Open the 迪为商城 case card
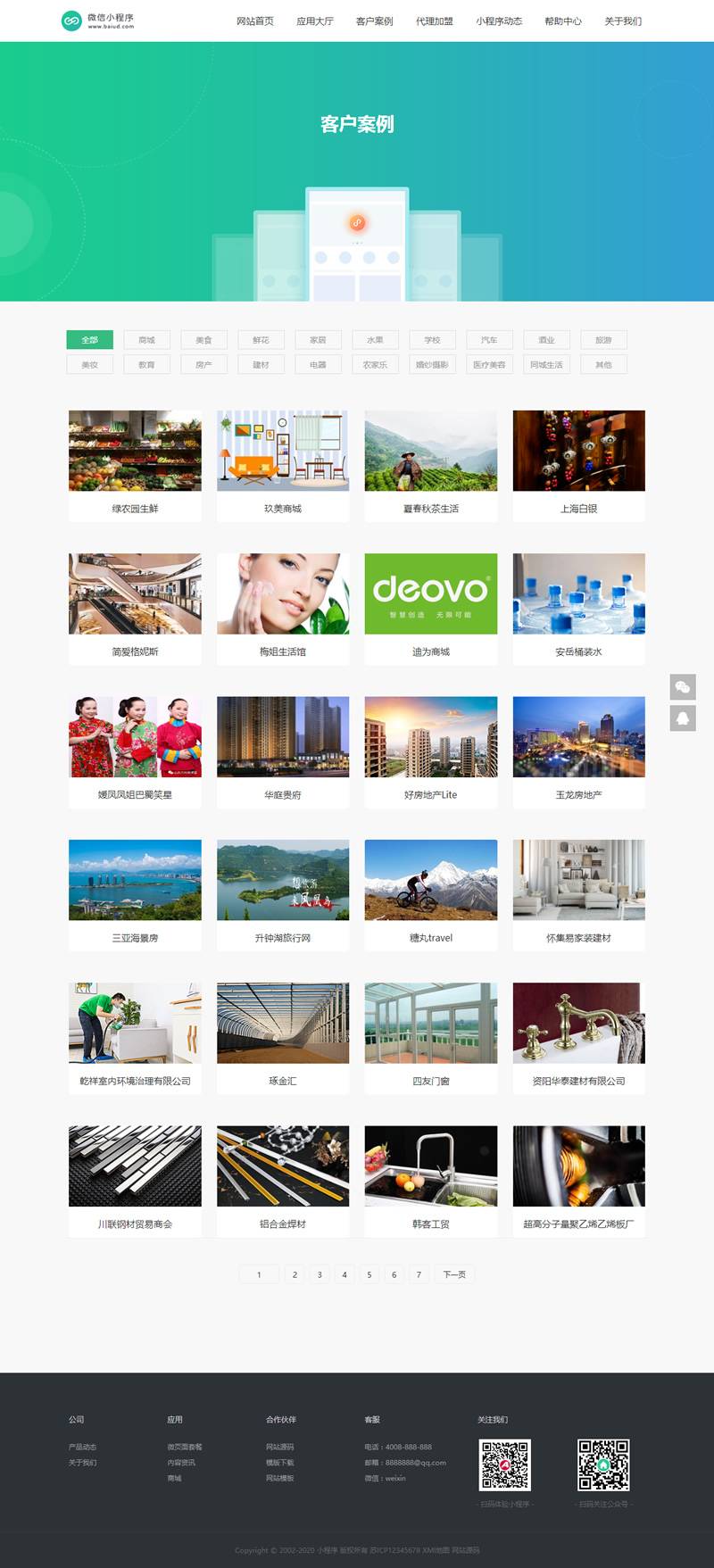This screenshot has width=714, height=1568. [430, 607]
